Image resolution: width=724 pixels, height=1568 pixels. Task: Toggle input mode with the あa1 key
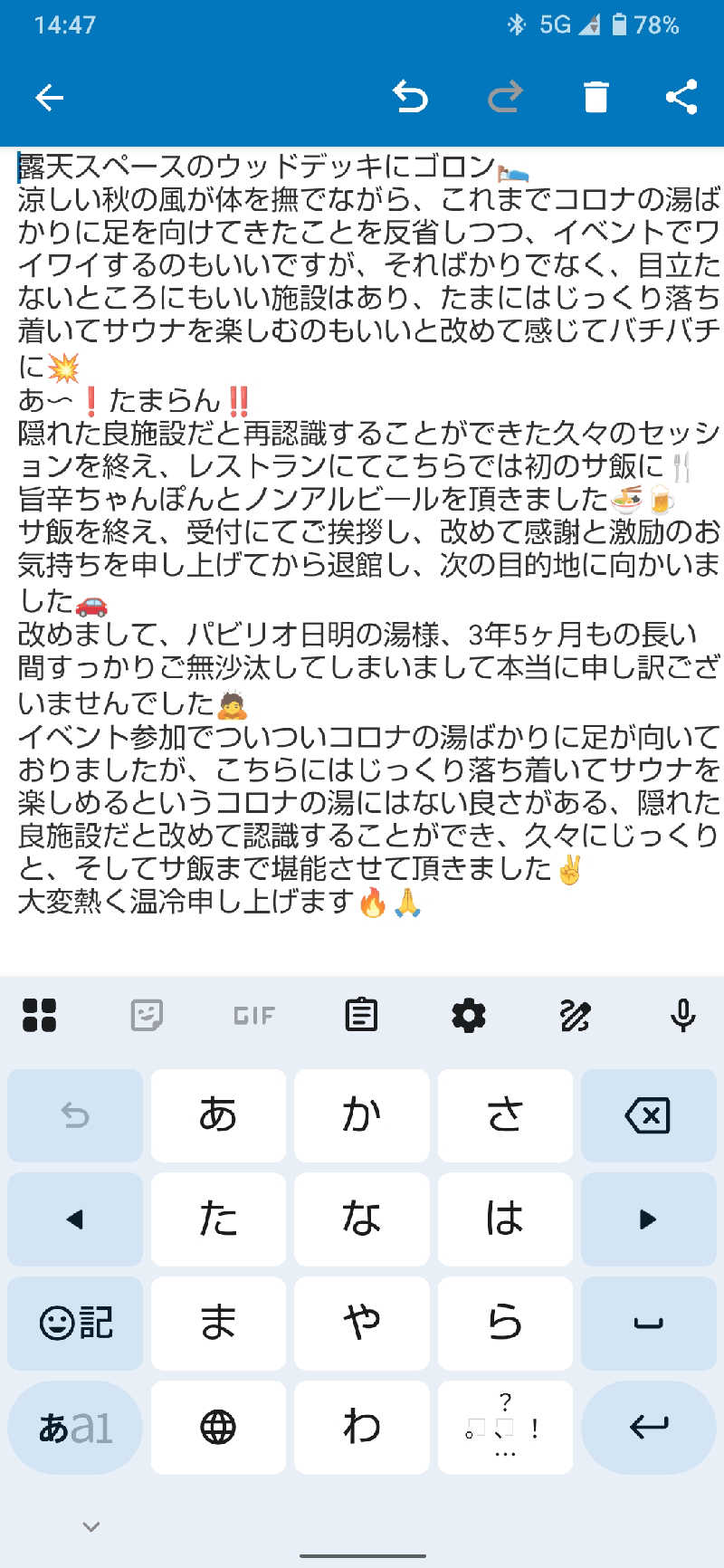tap(74, 1428)
